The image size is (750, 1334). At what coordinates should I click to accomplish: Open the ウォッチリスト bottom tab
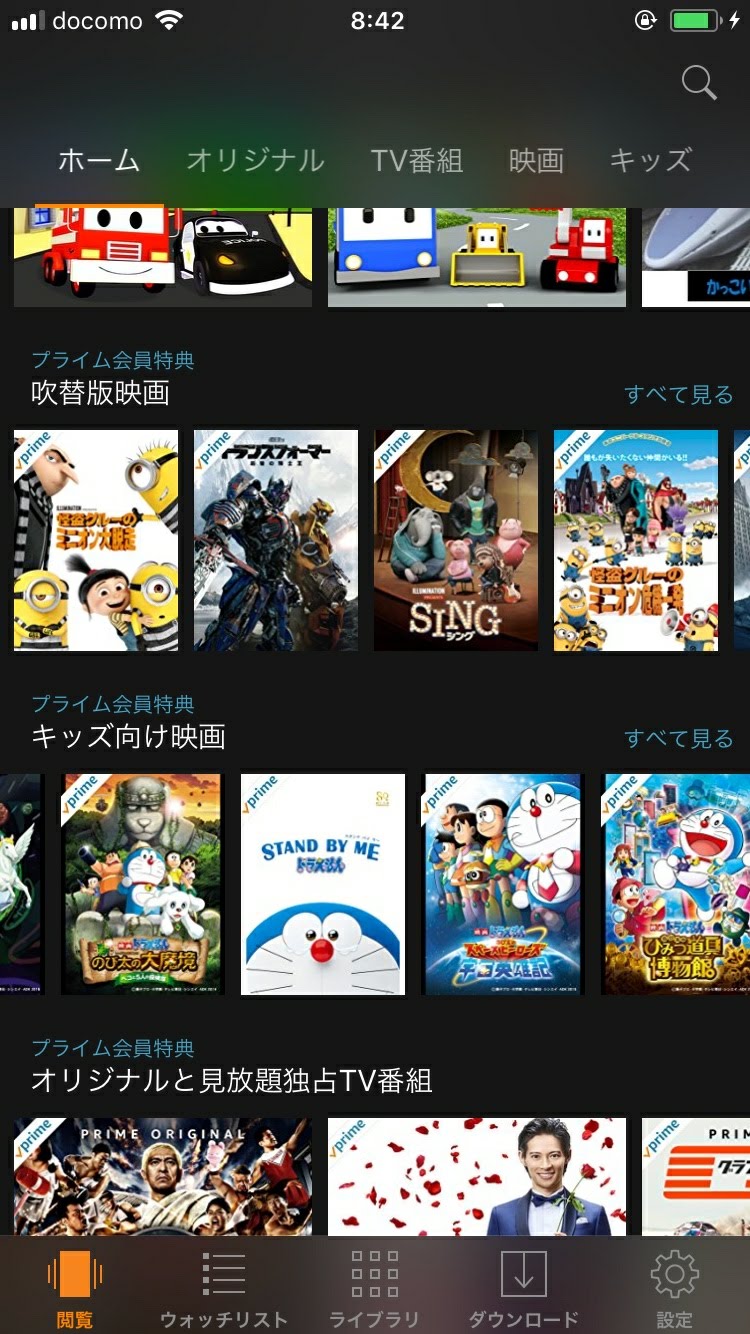(x=223, y=1290)
